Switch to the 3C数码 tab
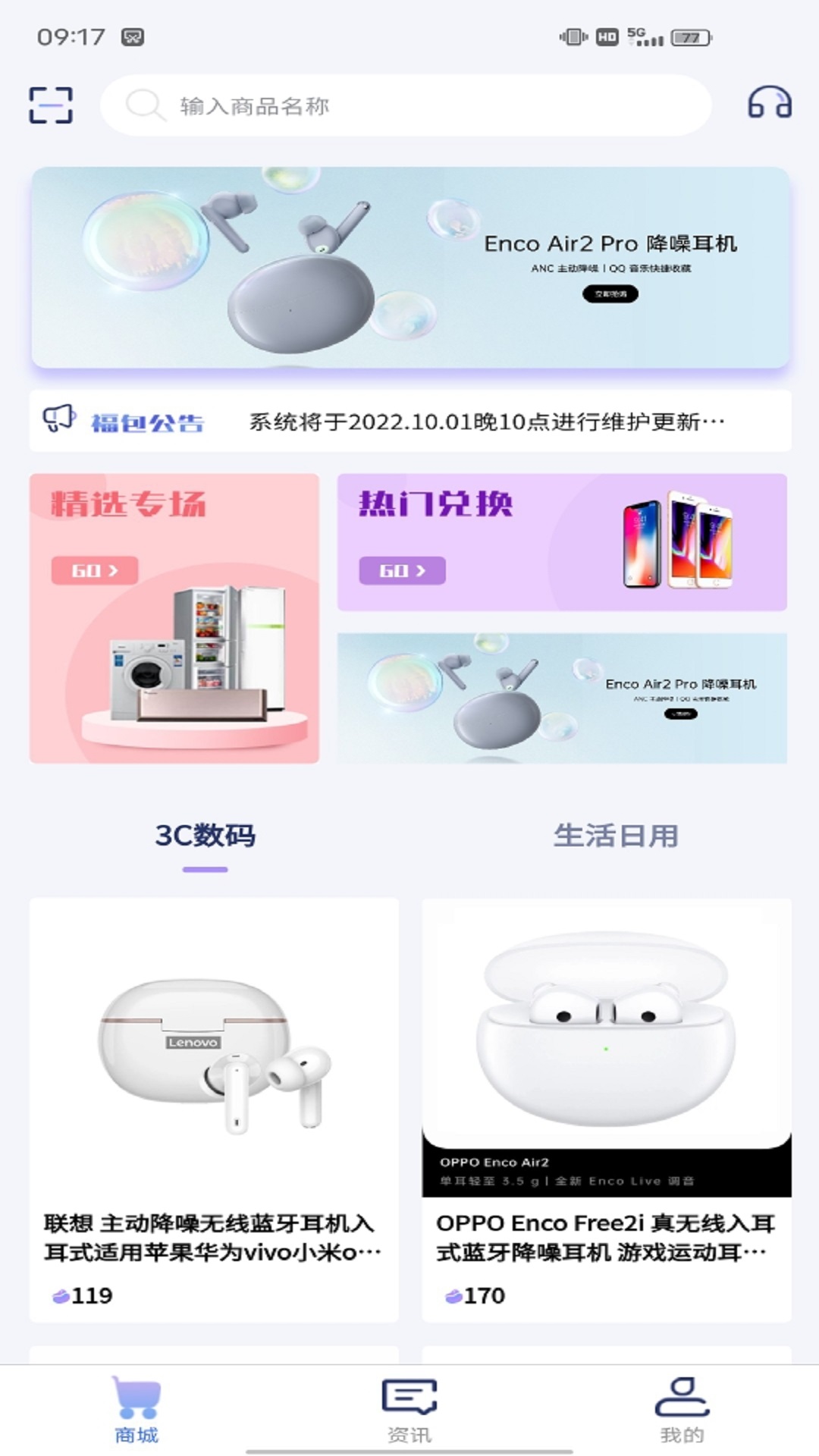Viewport: 819px width, 1456px height. coord(206,836)
